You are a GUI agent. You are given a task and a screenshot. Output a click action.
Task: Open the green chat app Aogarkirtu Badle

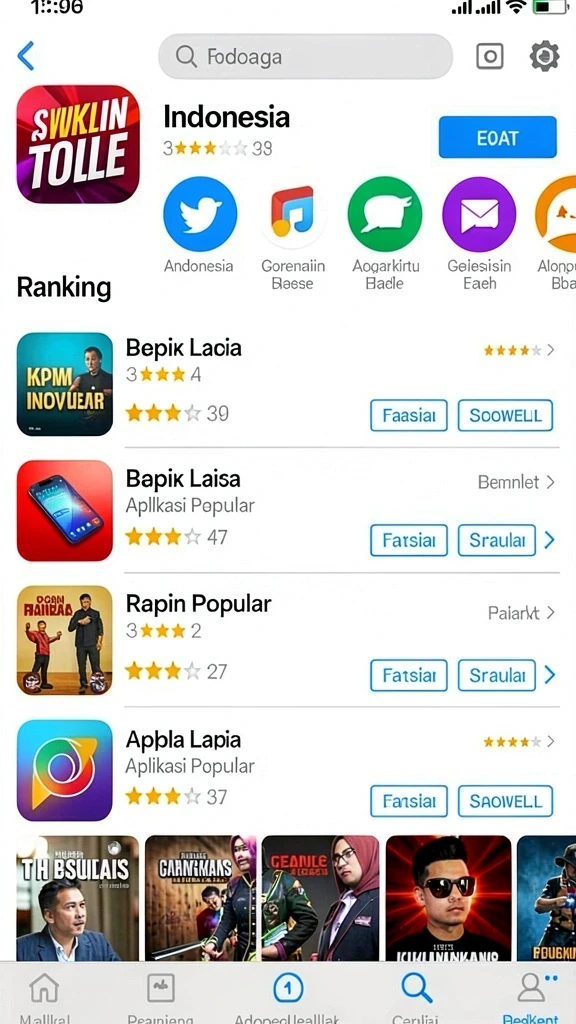(x=385, y=214)
